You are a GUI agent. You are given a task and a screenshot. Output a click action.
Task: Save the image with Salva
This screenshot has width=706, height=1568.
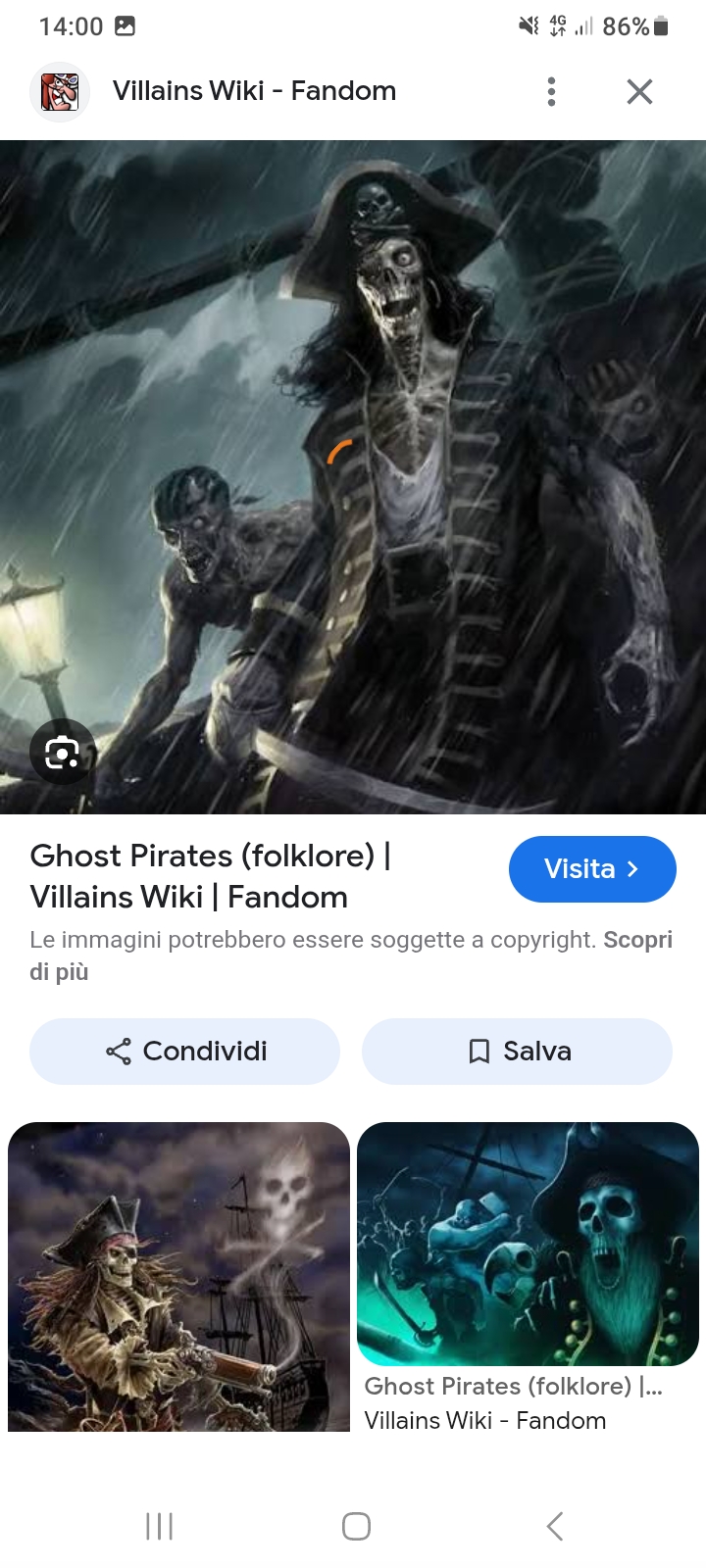click(x=517, y=1052)
